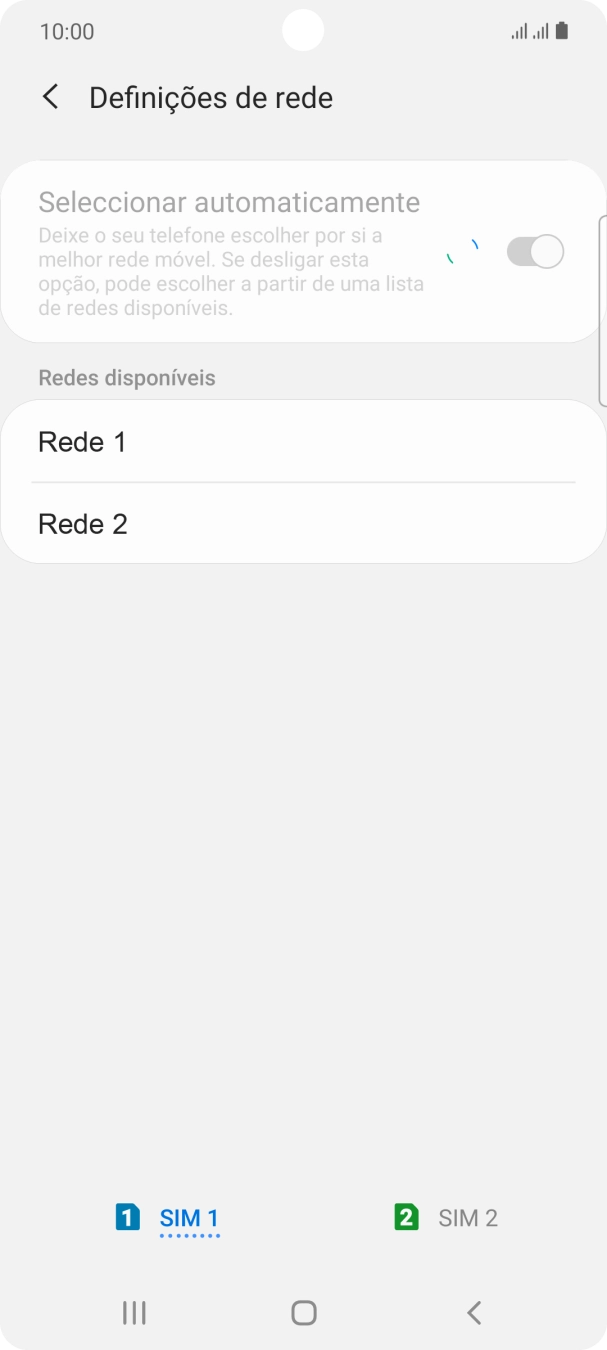Switch to the SIM 2 tab
The image size is (607, 1350).
point(446,1218)
